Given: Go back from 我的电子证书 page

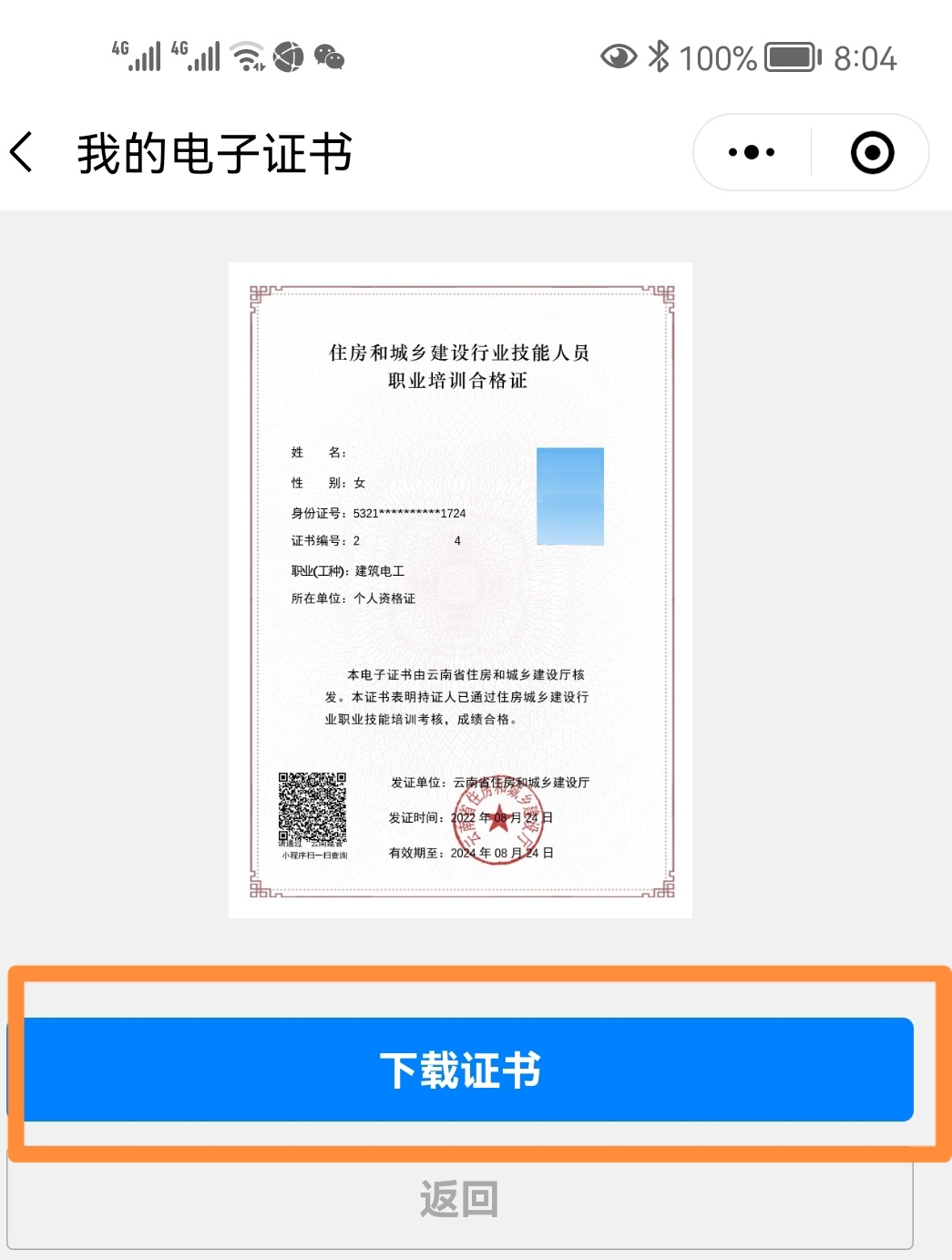Looking at the screenshot, I should click(24, 152).
